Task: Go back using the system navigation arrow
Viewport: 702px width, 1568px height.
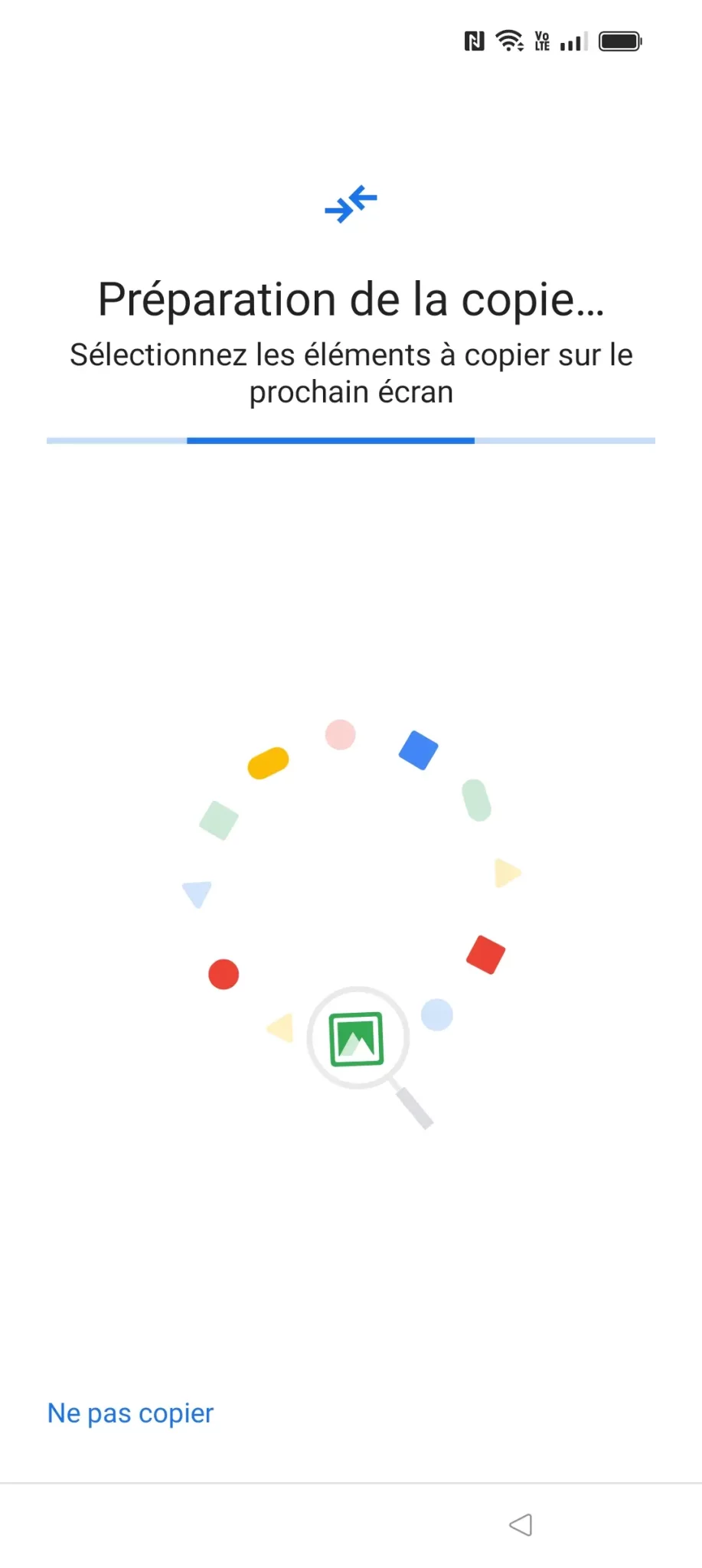Action: [521, 1524]
